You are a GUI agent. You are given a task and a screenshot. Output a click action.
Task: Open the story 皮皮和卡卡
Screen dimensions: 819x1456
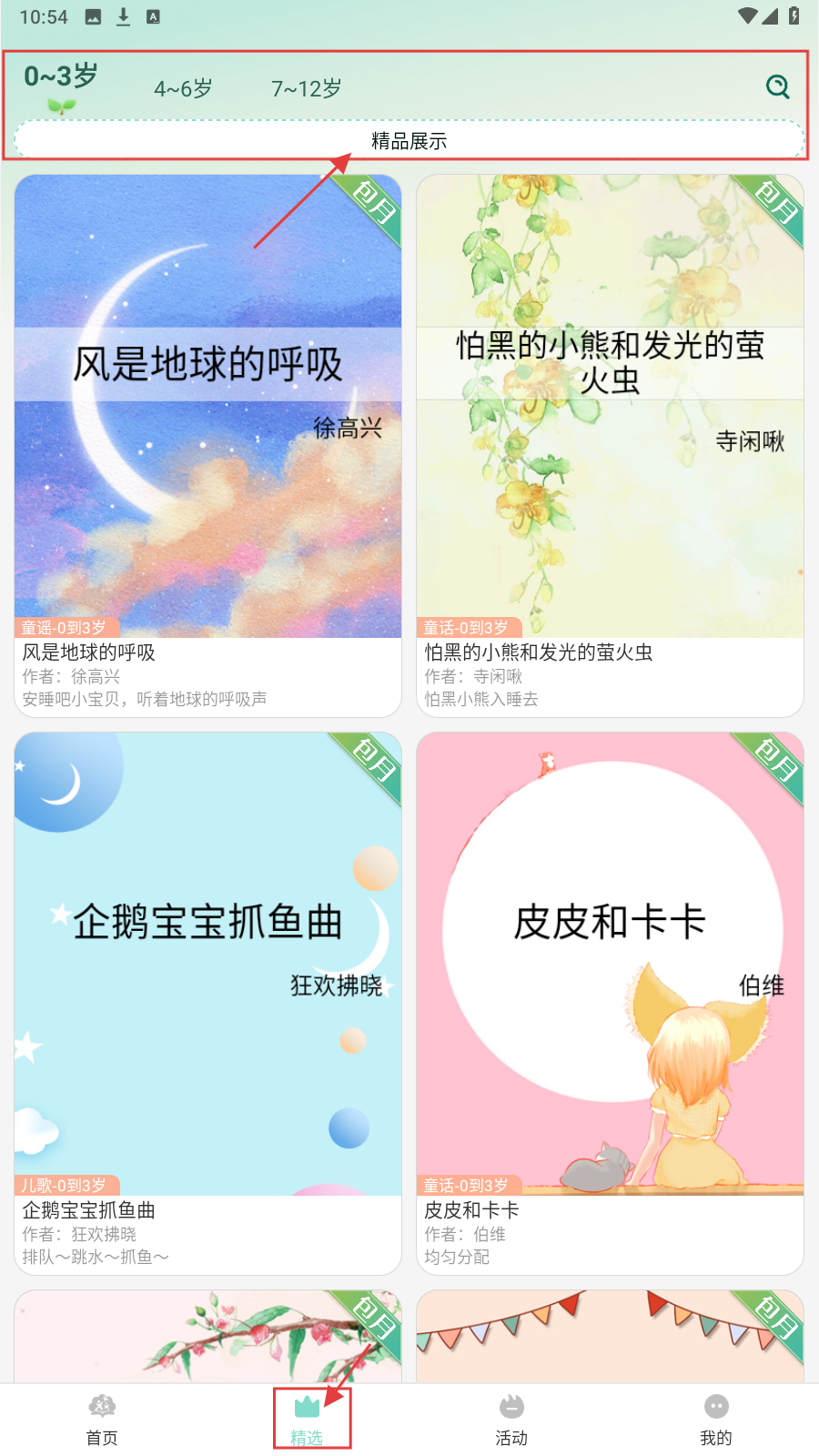(x=610, y=1001)
